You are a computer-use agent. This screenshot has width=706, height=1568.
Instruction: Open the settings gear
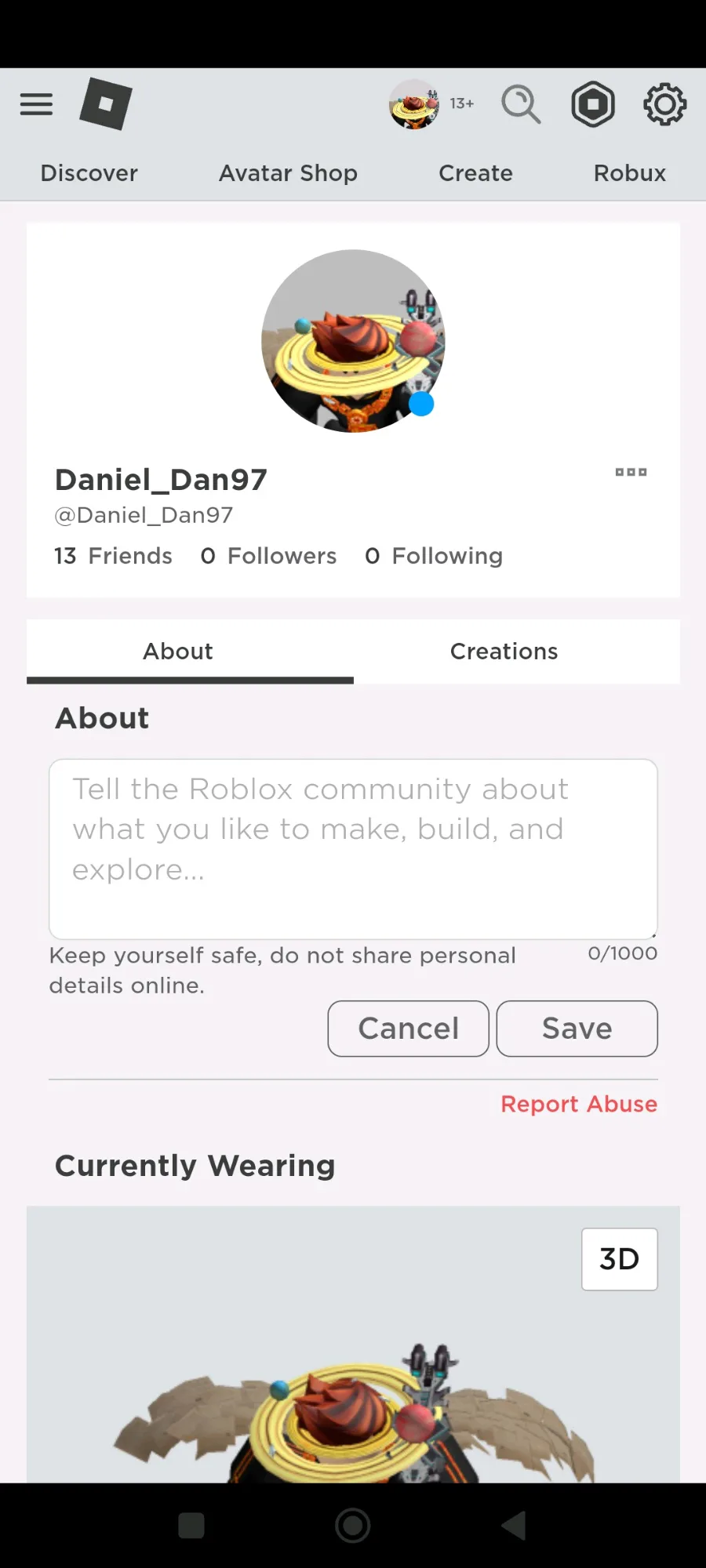coord(665,104)
